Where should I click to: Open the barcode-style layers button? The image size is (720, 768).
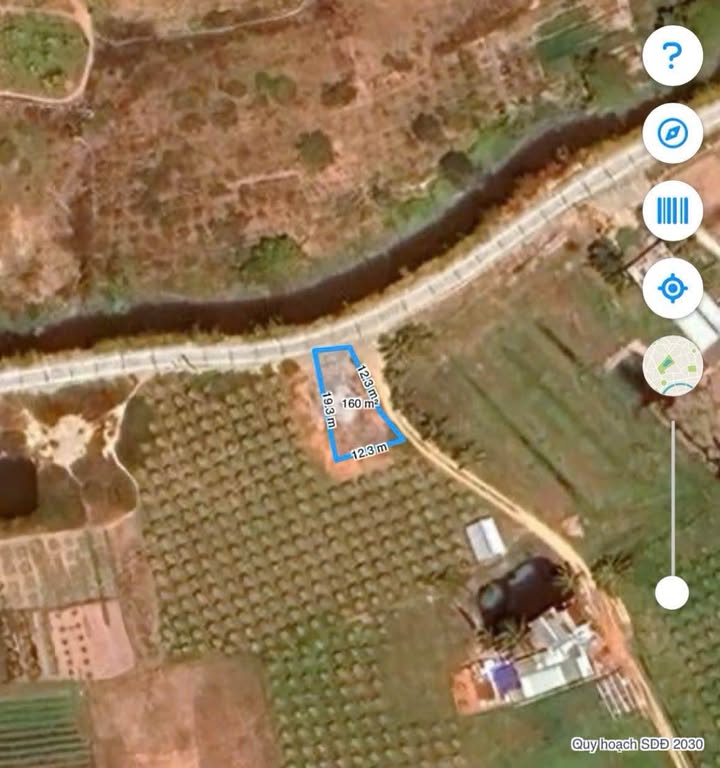pyautogui.click(x=672, y=211)
